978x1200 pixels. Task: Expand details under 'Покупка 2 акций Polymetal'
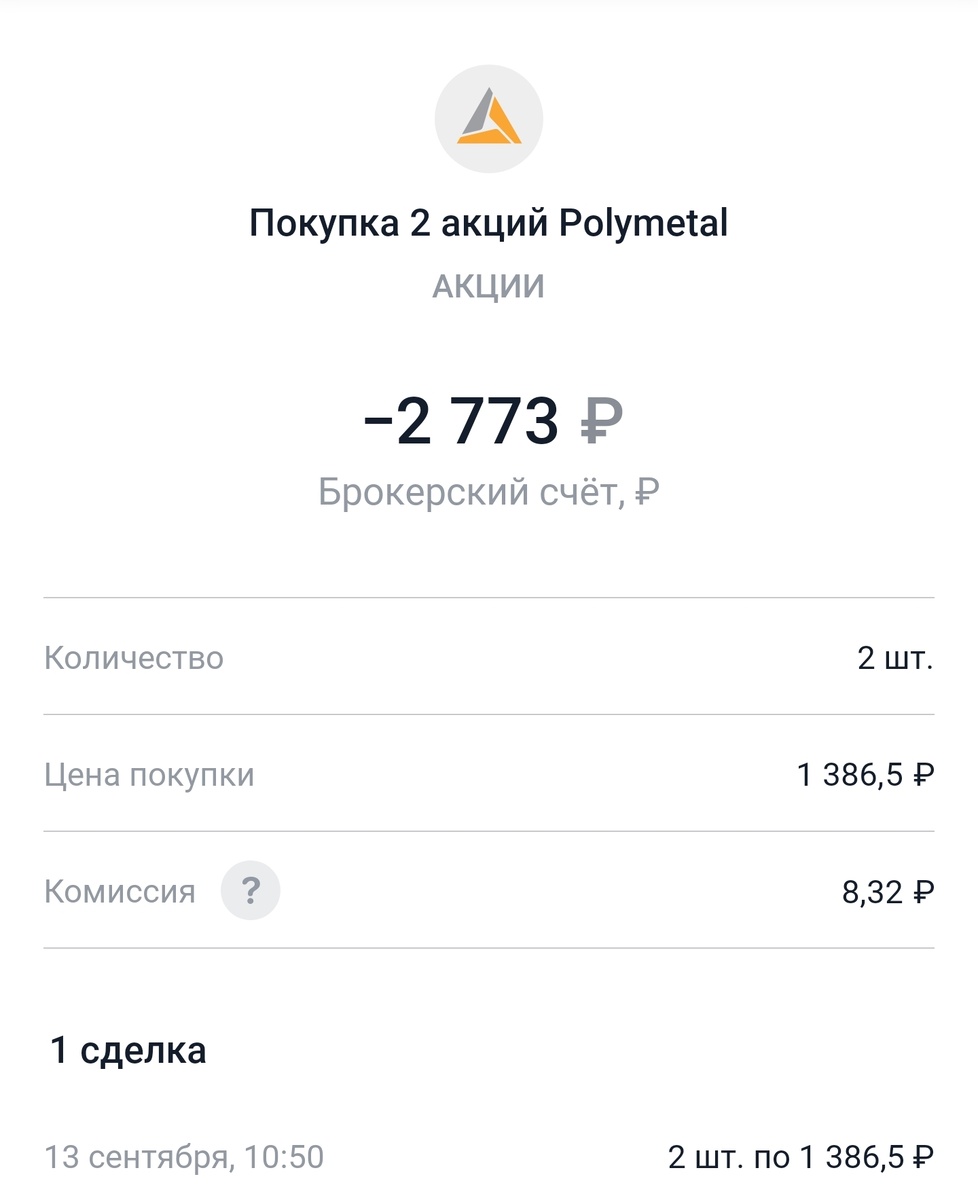click(489, 222)
